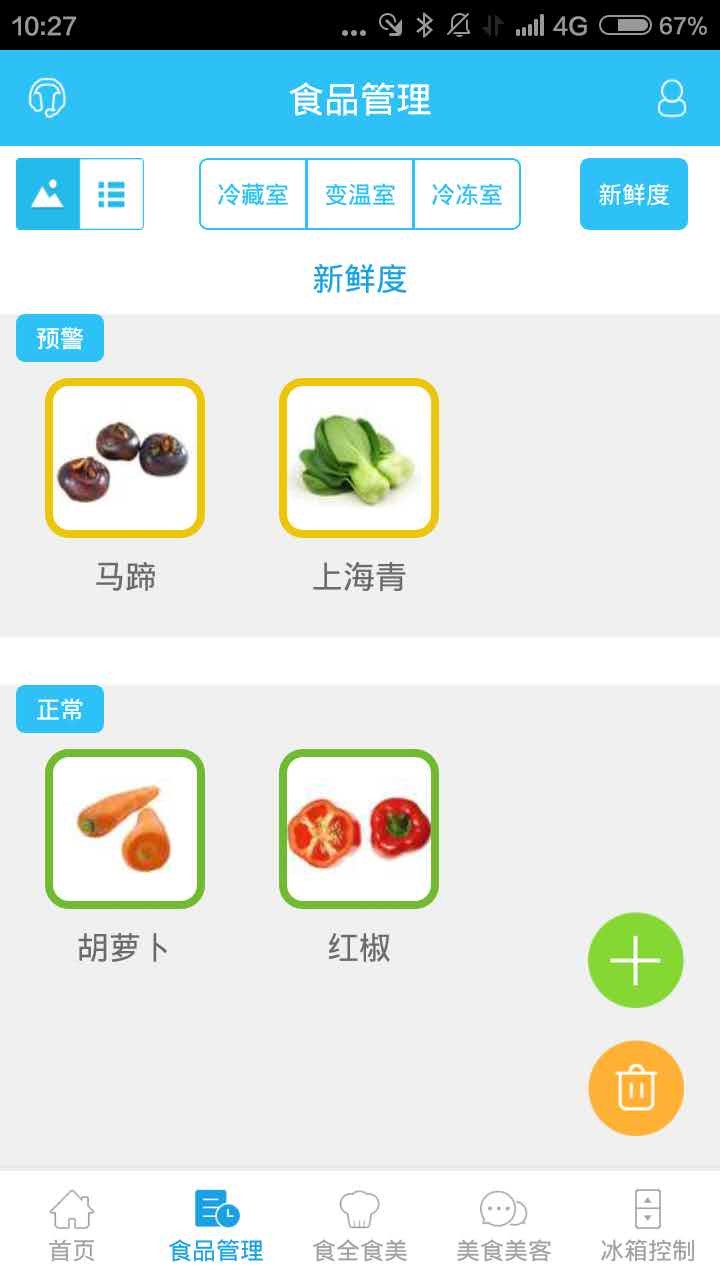Switch to image view mode
720x1280 pixels.
[46, 194]
